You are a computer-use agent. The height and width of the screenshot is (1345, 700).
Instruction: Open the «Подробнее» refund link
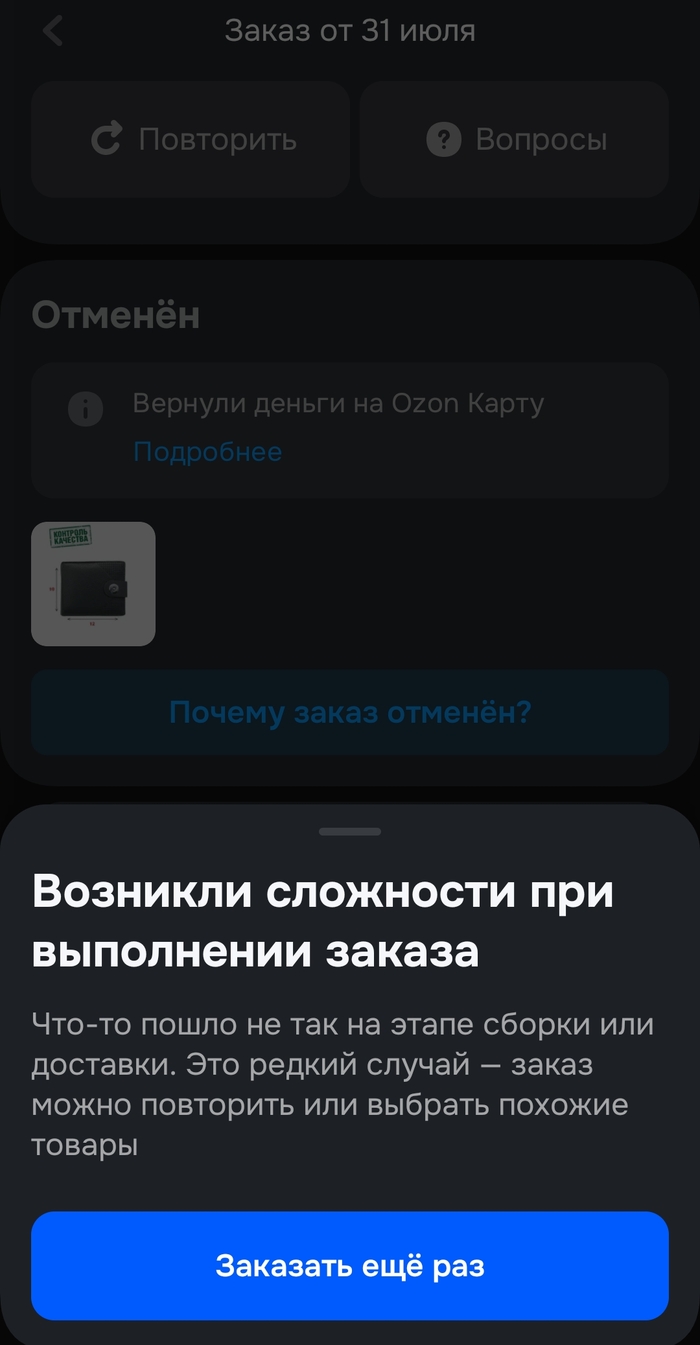click(207, 452)
